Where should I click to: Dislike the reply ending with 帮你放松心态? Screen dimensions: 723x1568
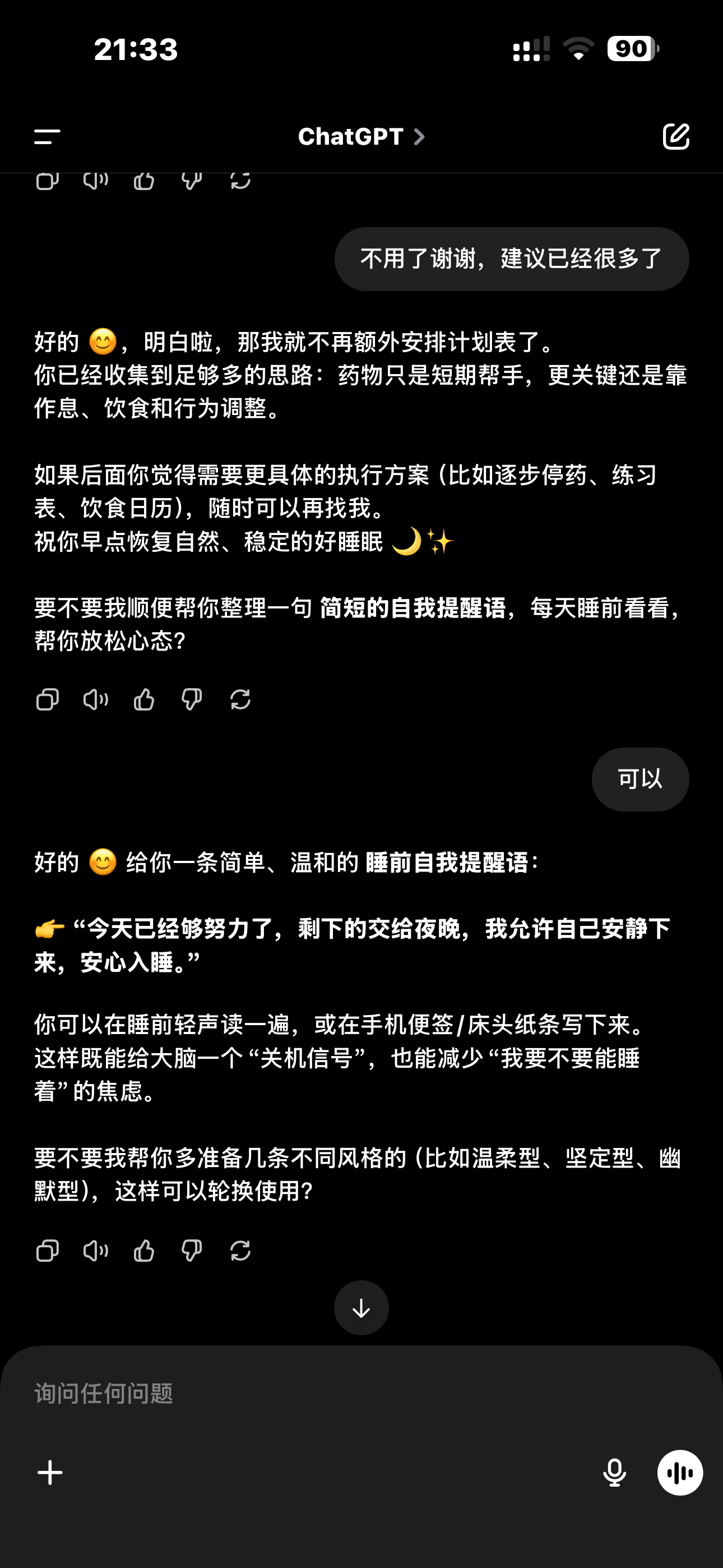[192, 699]
